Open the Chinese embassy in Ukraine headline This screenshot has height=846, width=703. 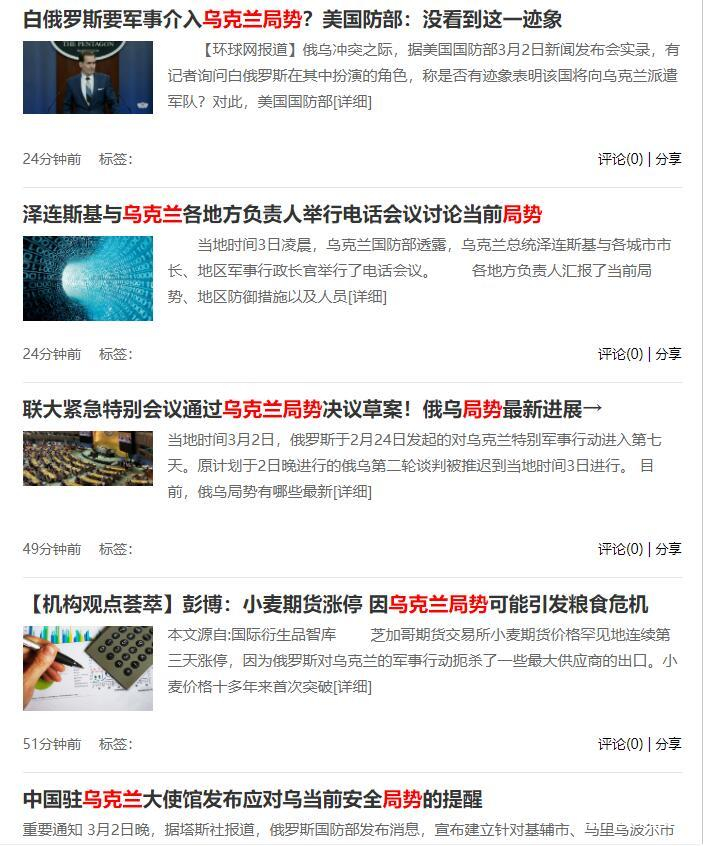click(x=253, y=799)
